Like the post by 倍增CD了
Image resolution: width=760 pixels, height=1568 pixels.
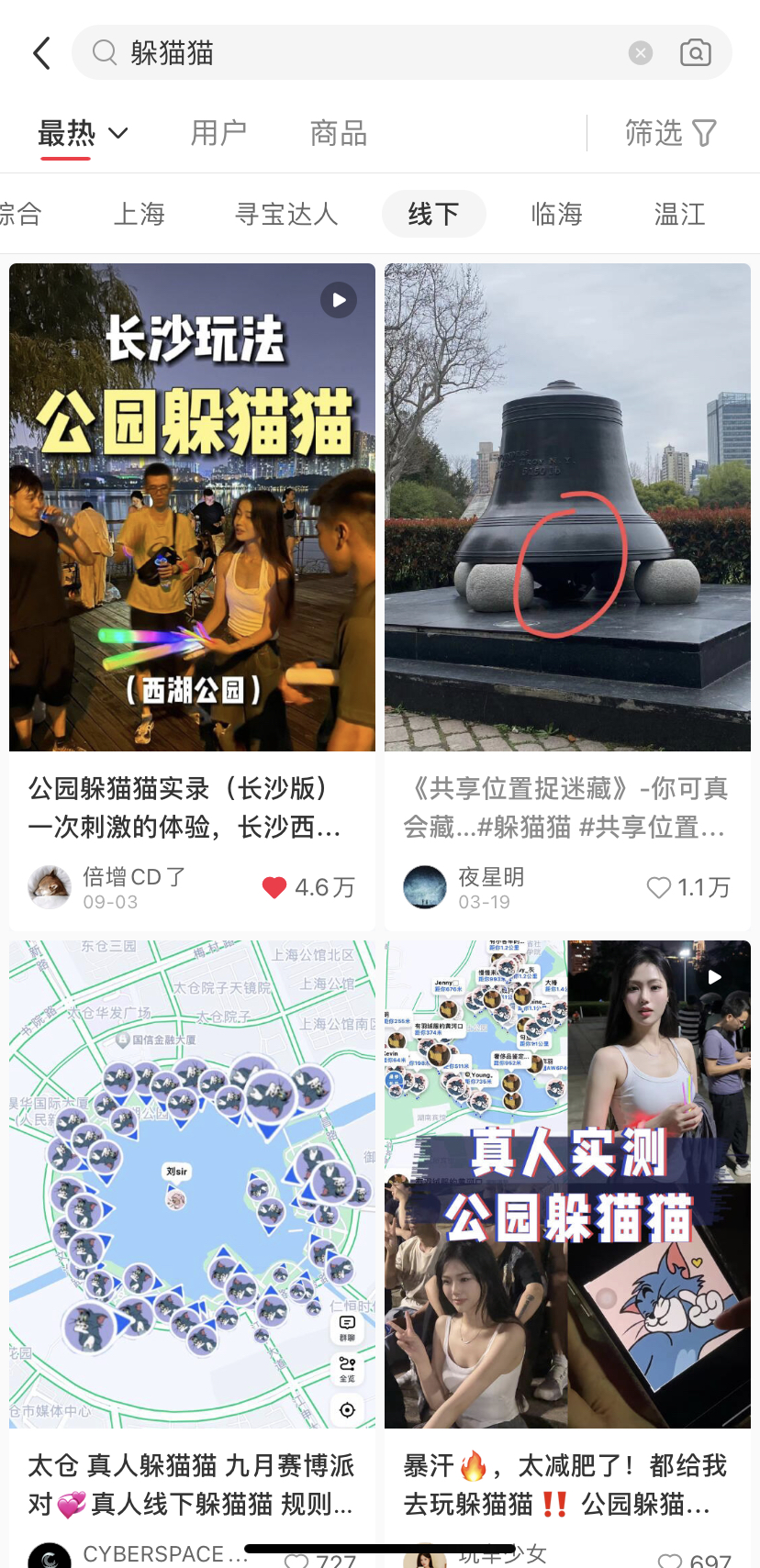[274, 887]
